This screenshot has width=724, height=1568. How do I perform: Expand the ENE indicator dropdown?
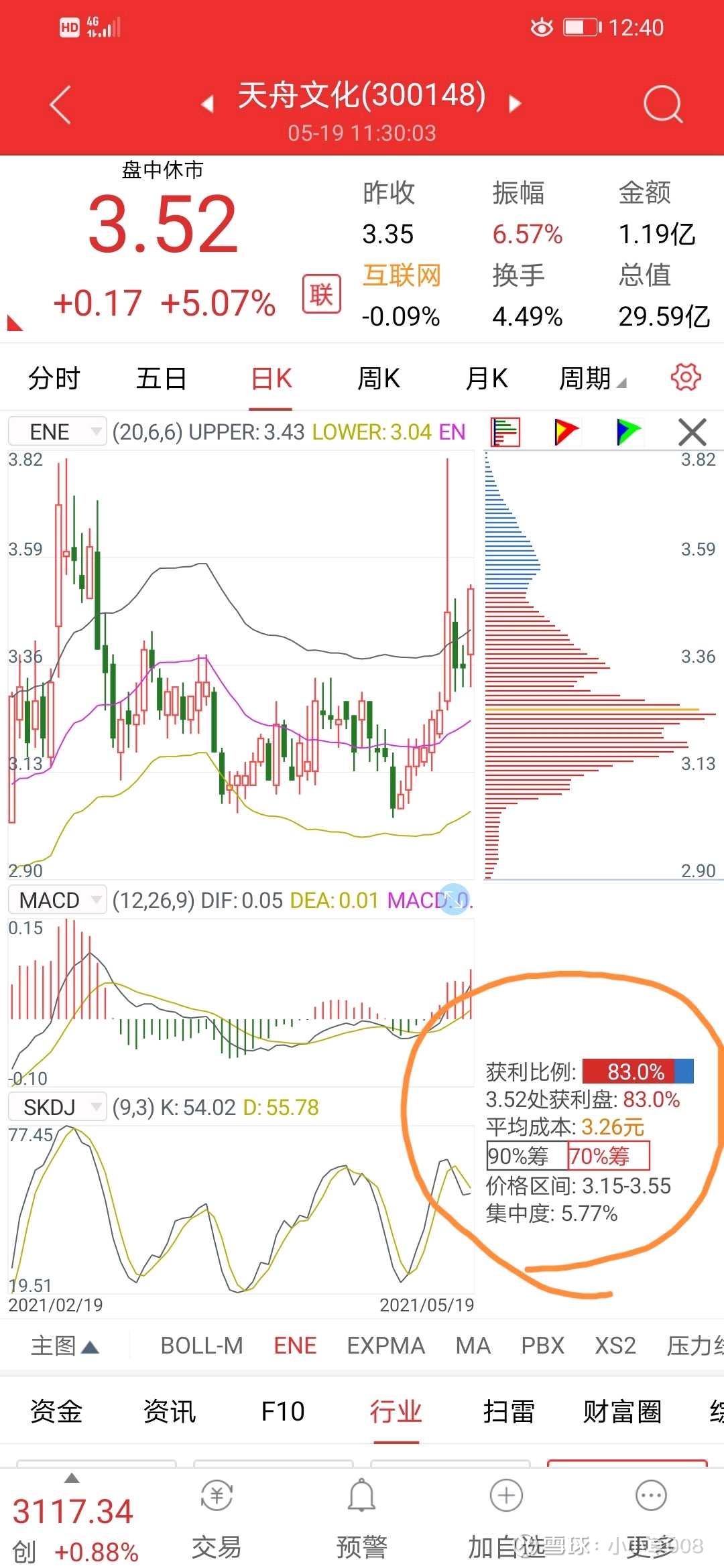pyautogui.click(x=58, y=432)
